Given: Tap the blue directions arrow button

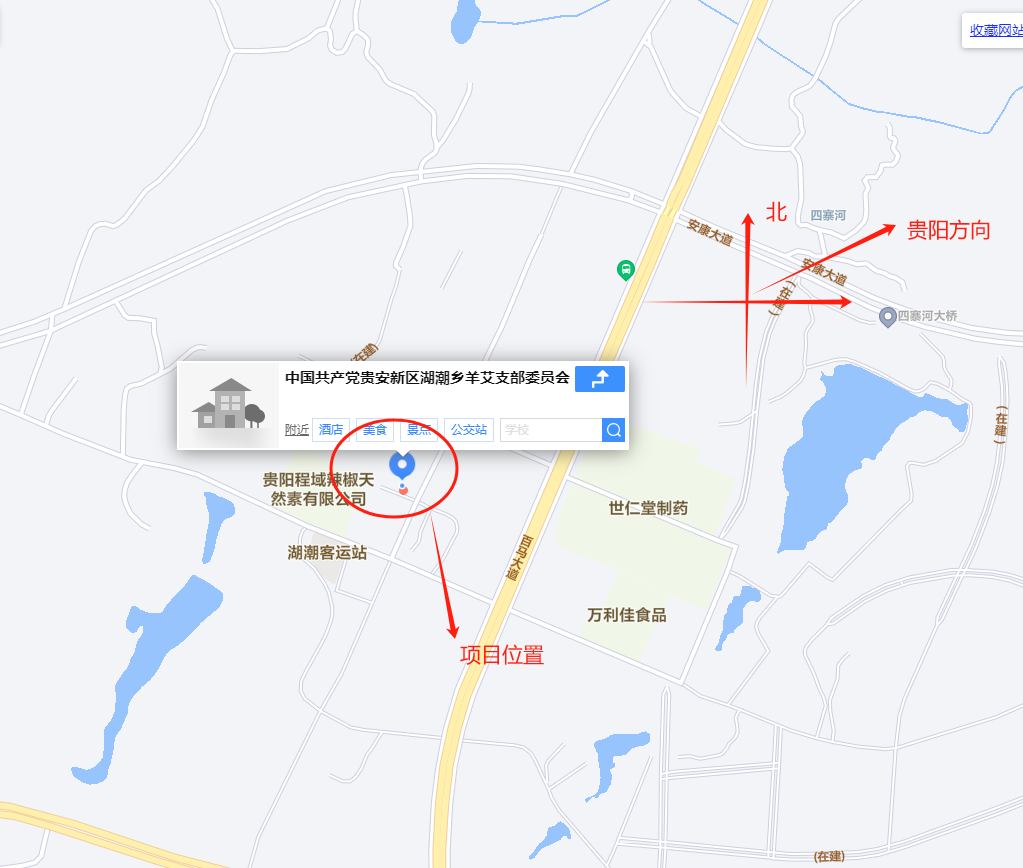Looking at the screenshot, I should pos(600,379).
